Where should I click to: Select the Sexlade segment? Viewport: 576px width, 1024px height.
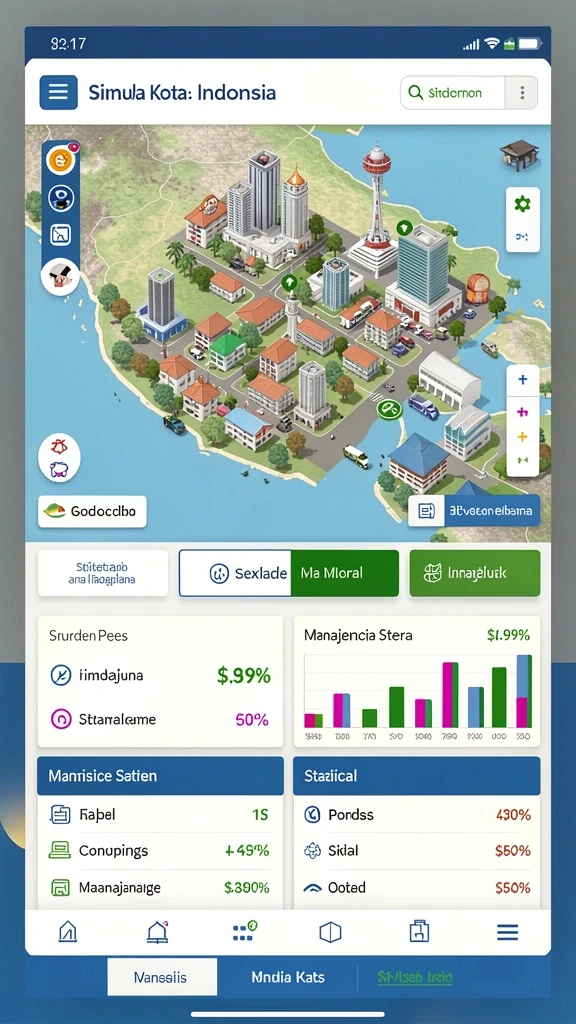(235, 573)
